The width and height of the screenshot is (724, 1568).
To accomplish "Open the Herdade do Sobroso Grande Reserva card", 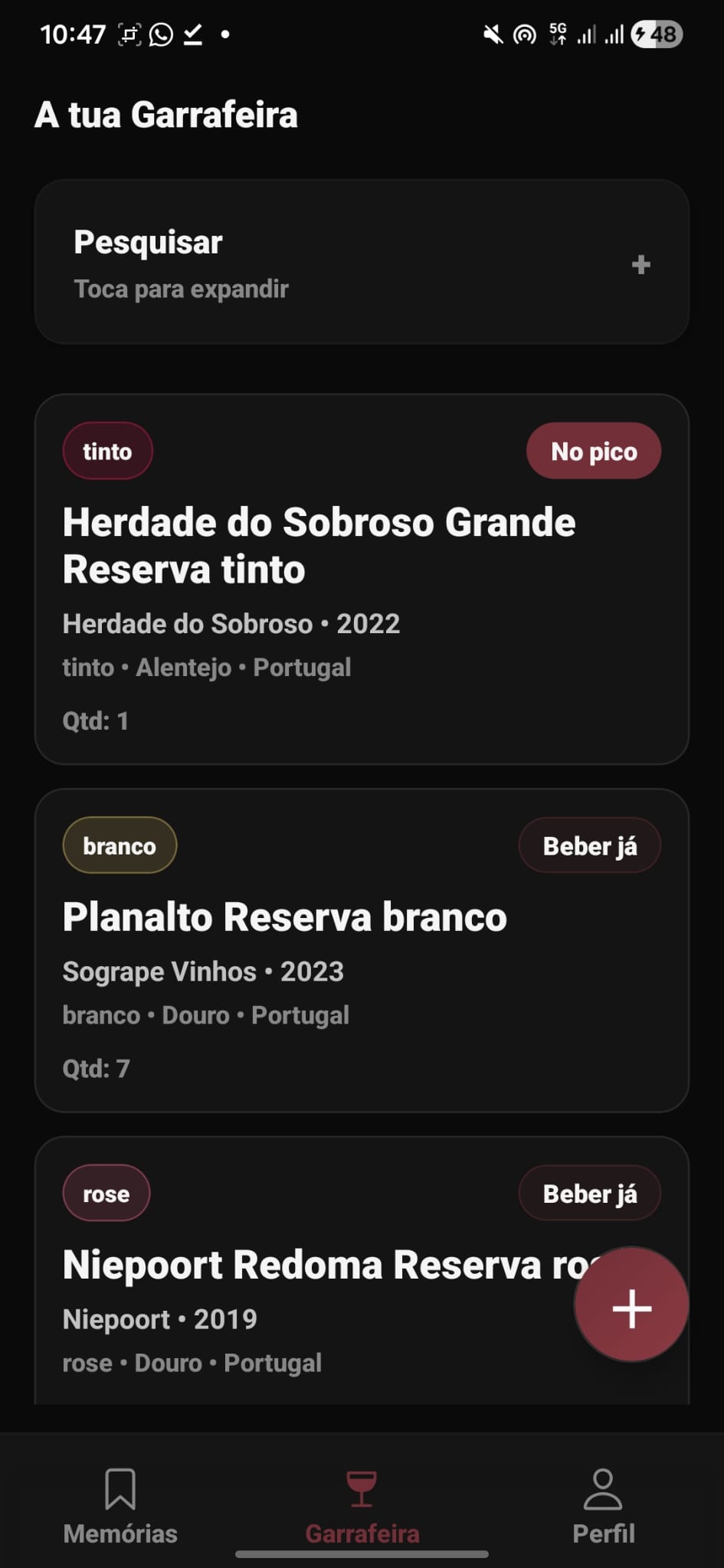I will click(x=360, y=577).
